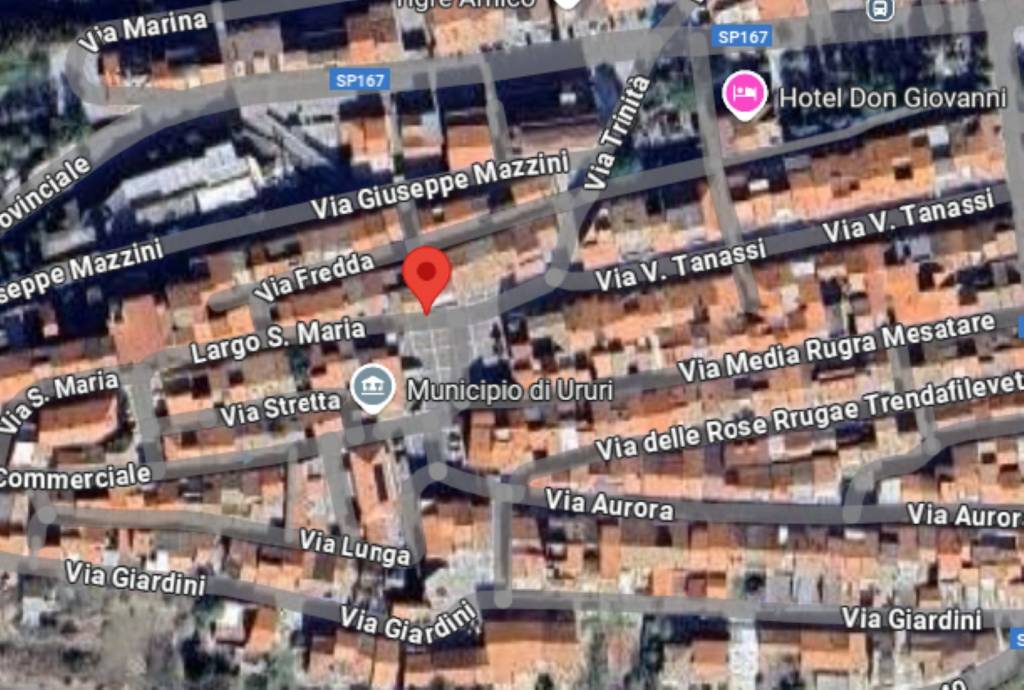Open the bus stop icon on SP167
Image resolution: width=1024 pixels, height=690 pixels.
[x=879, y=8]
